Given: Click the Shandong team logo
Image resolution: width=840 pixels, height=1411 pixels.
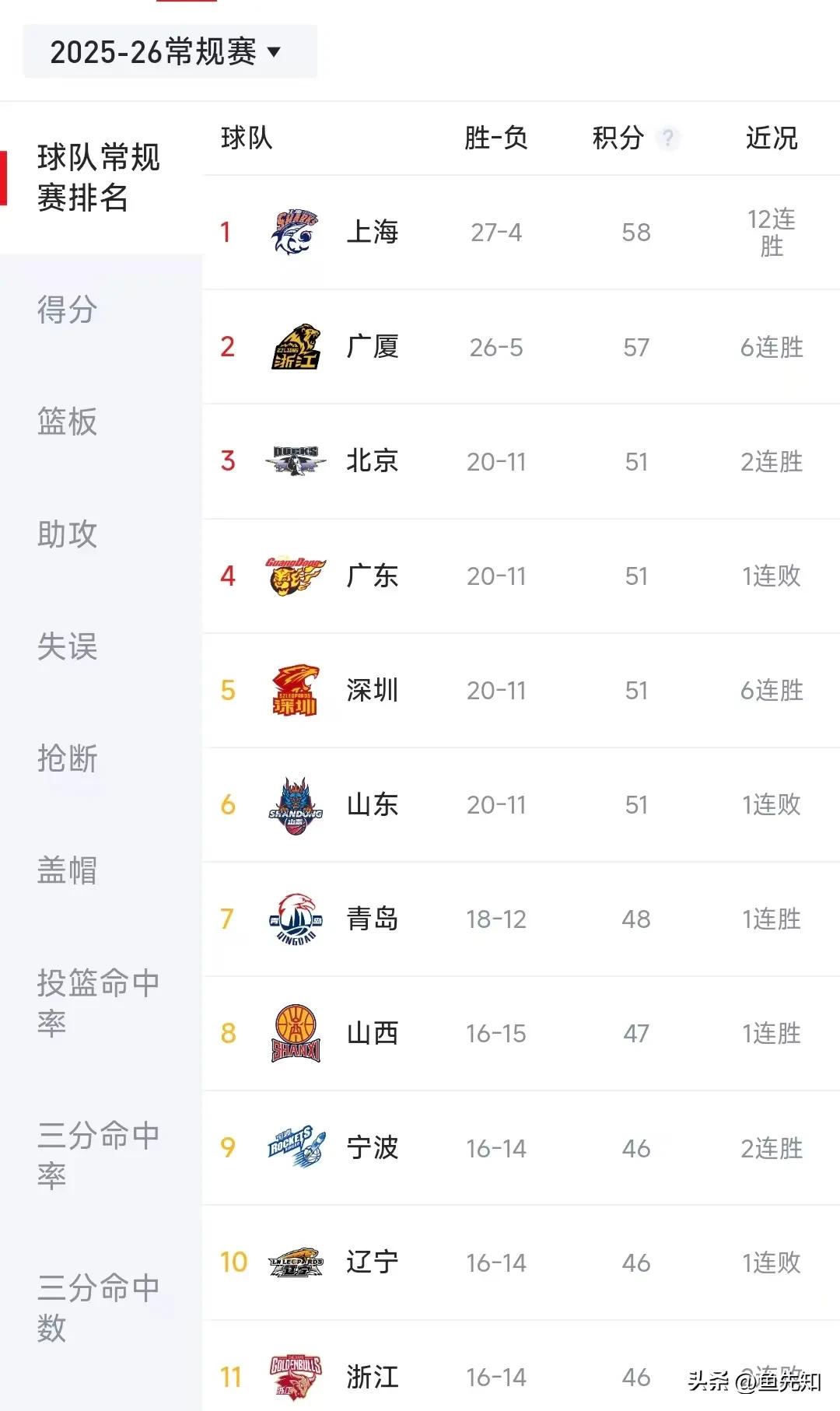Looking at the screenshot, I should tap(296, 804).
